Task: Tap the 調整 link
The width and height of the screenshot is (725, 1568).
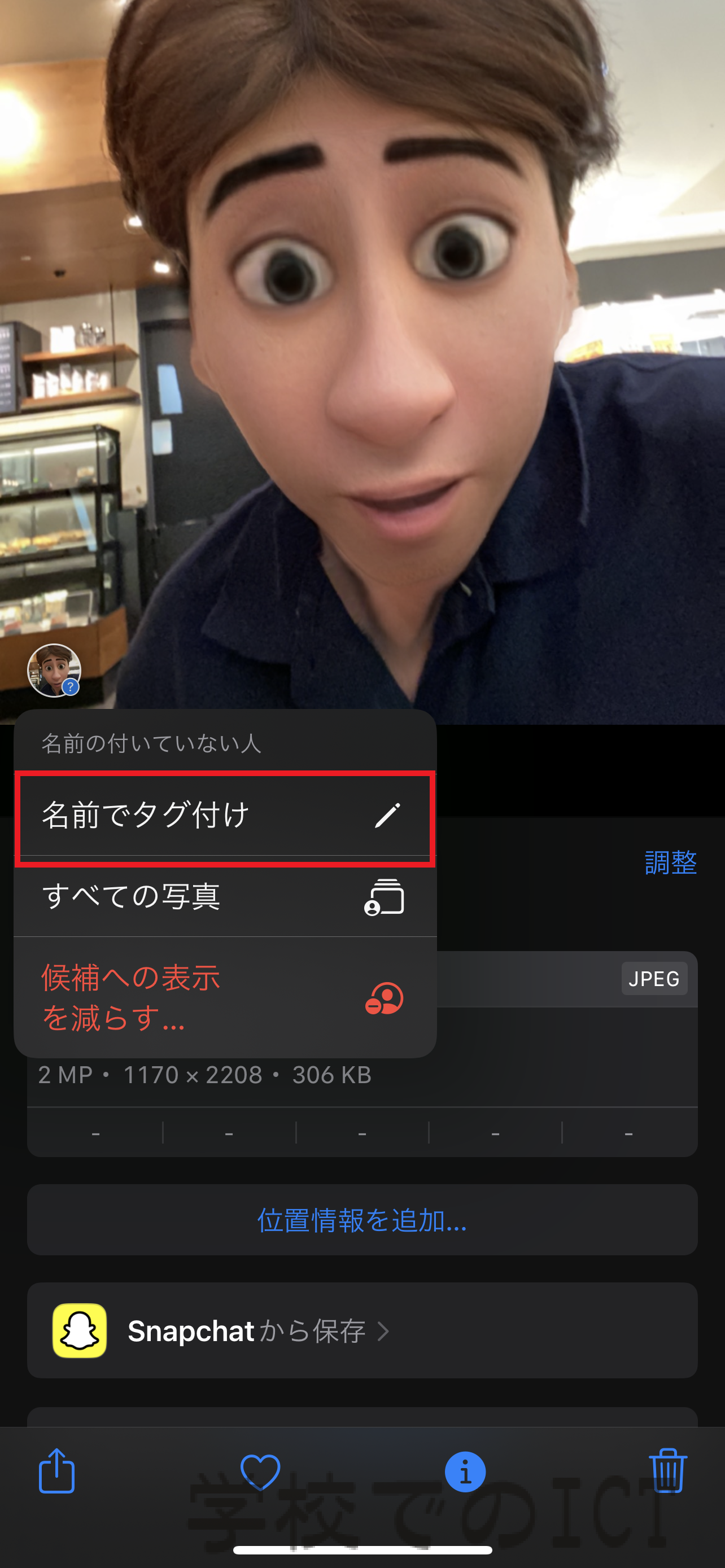Action: click(x=670, y=862)
